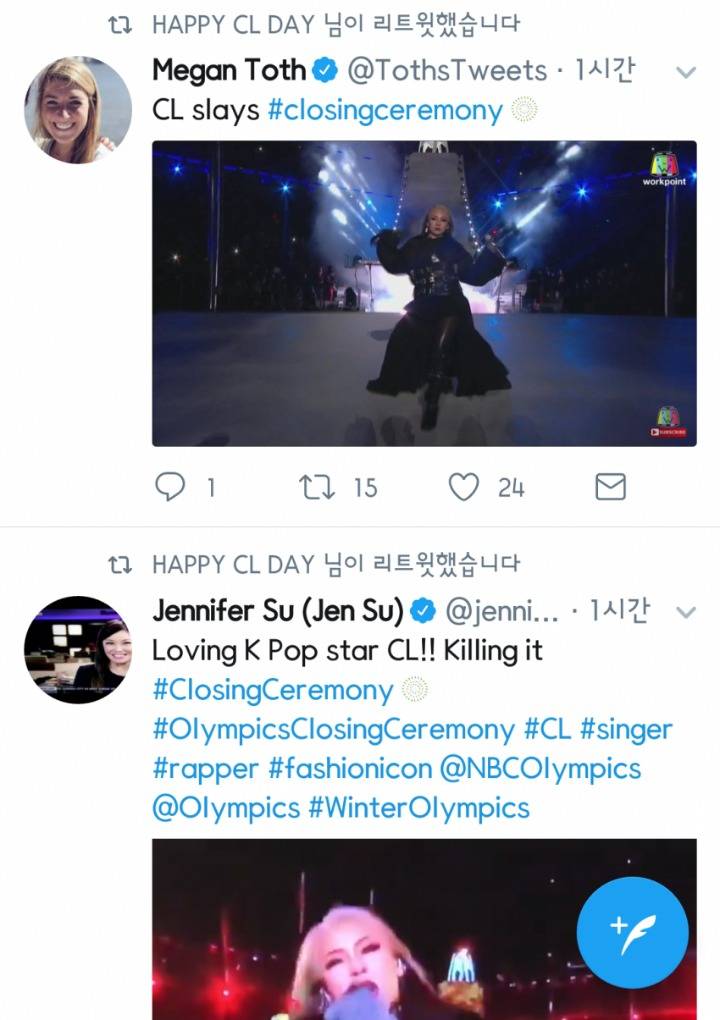Open the dropdown arrow on Megan Toth's tweet

coord(686,72)
